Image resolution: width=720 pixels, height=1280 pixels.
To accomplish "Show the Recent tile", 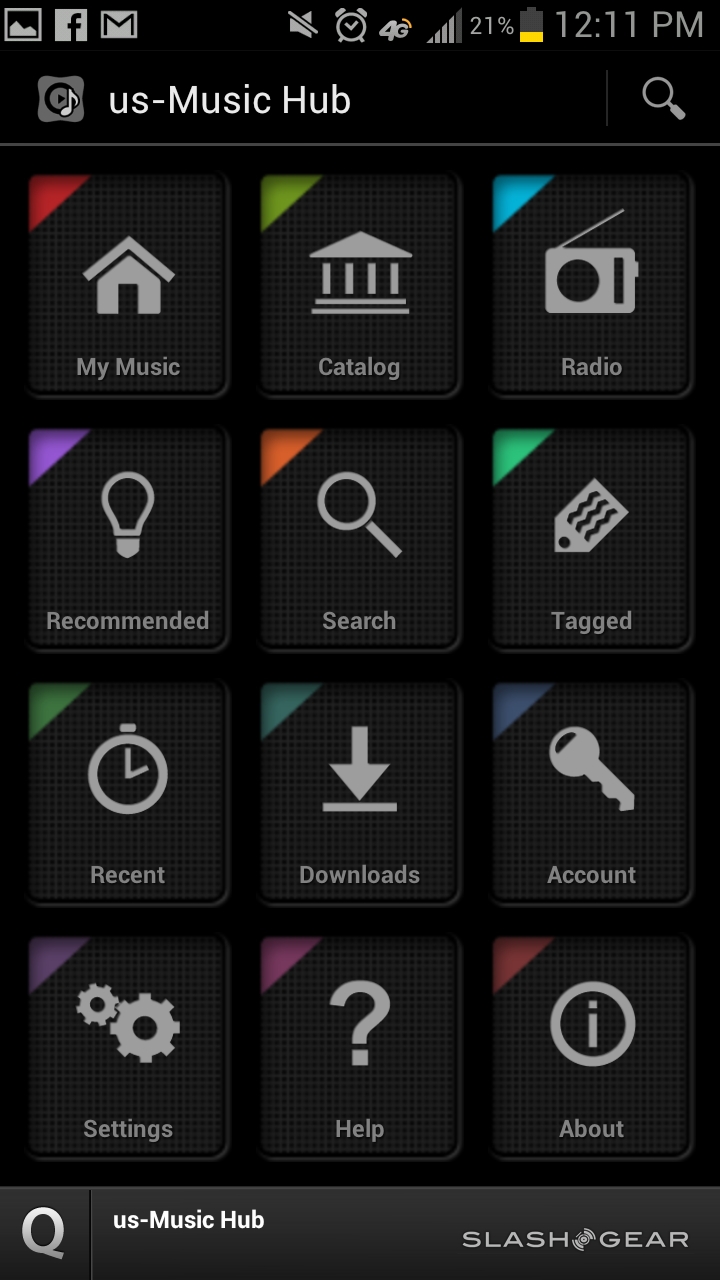I will (x=128, y=793).
